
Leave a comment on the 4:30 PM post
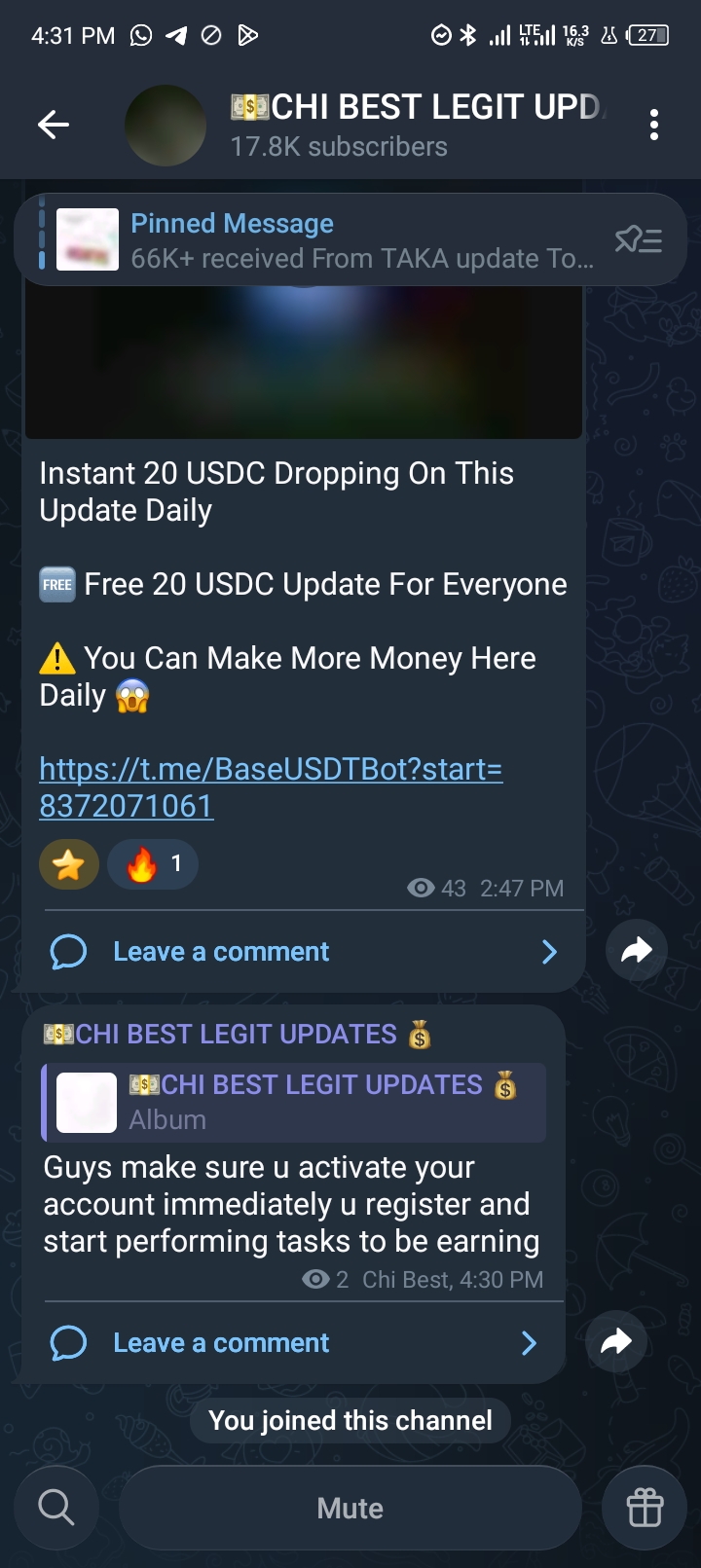point(221,1343)
